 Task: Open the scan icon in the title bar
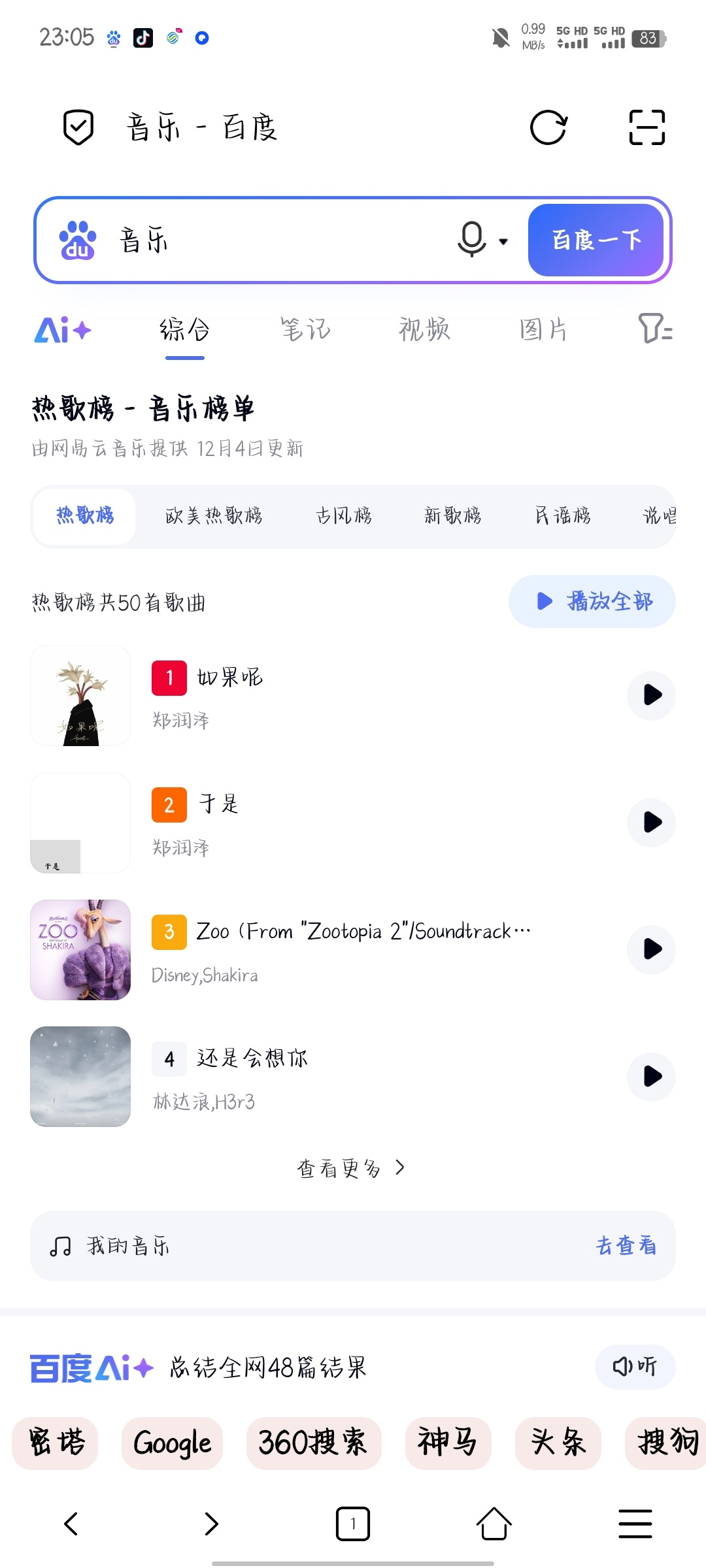pos(647,127)
